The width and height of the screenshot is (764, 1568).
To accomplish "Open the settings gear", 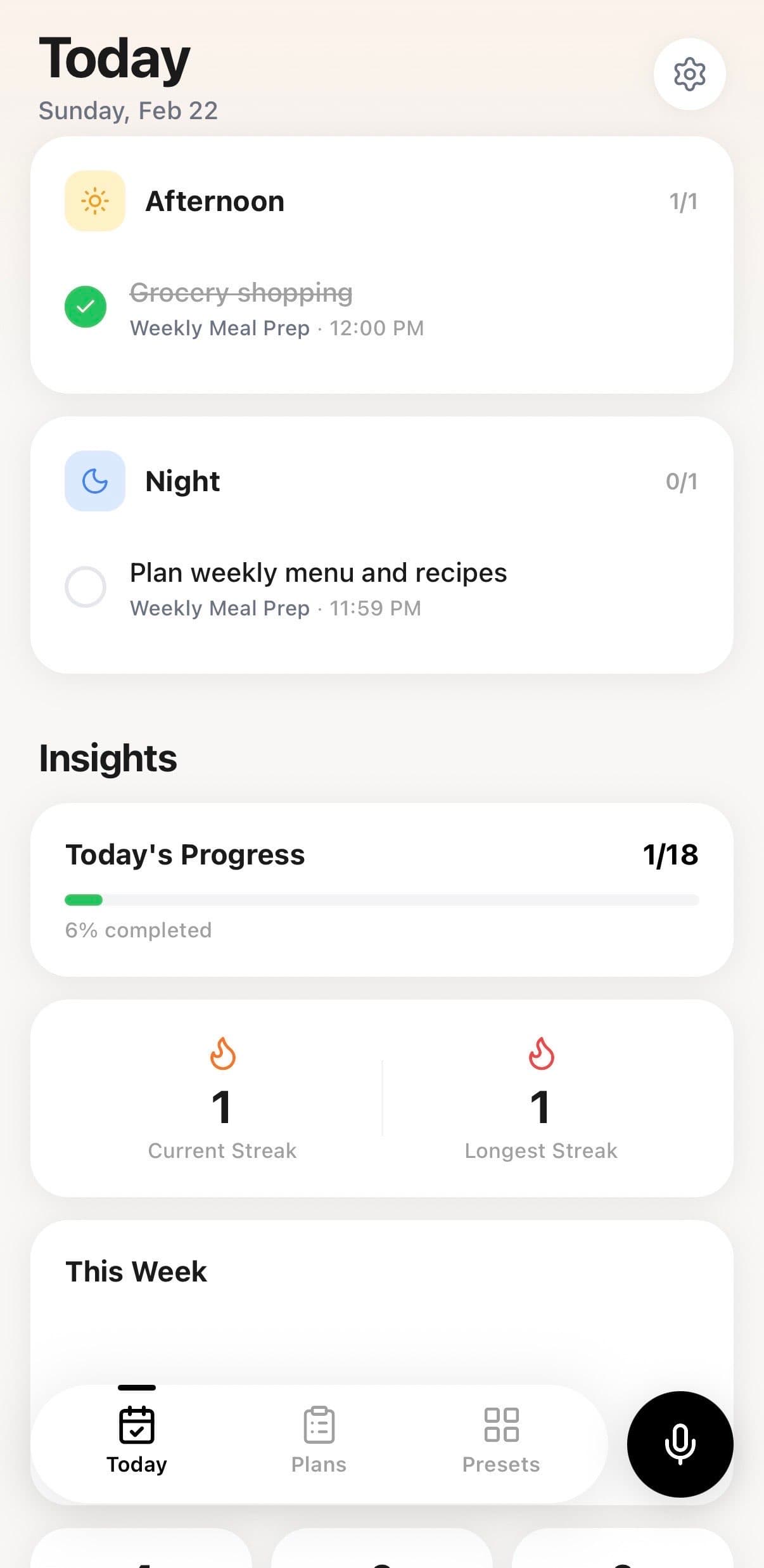I will [x=689, y=75].
